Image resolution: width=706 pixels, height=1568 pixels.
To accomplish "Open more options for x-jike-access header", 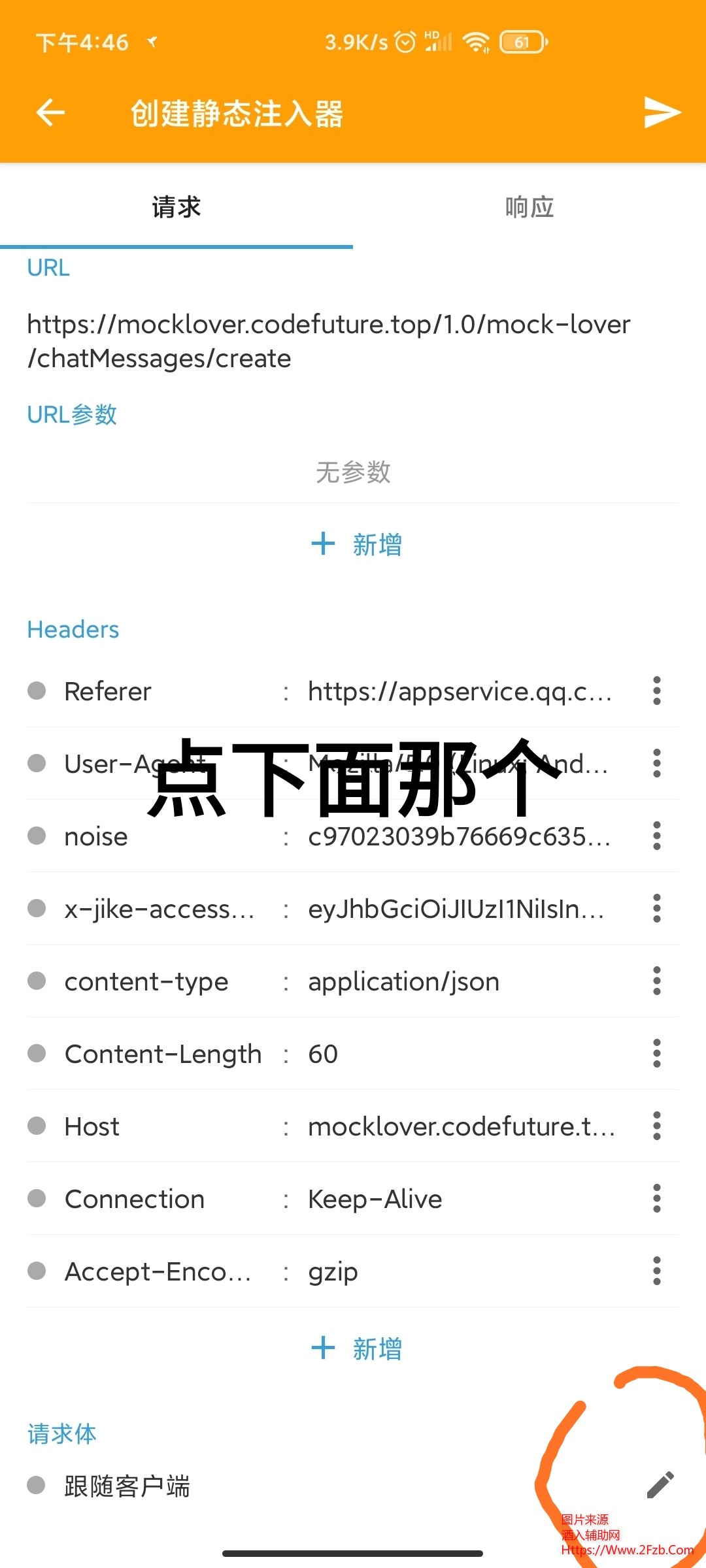I will coord(656,909).
